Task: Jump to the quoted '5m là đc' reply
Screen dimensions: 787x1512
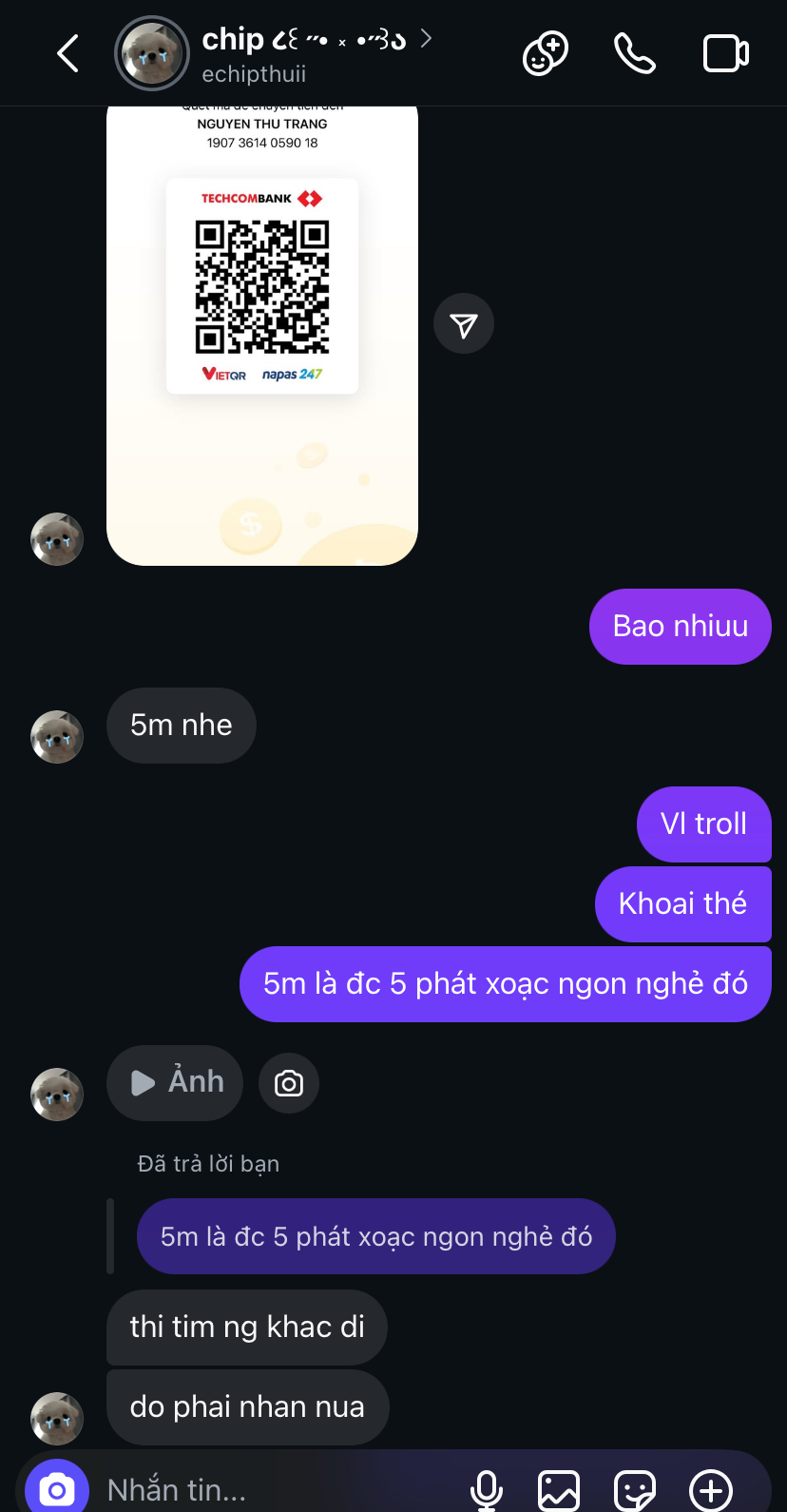Action: 376,1236
